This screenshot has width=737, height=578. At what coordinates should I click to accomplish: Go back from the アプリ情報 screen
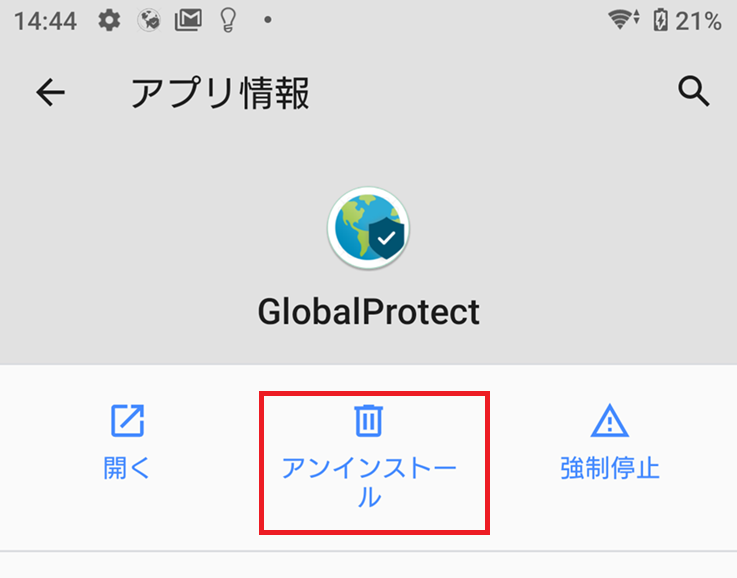tap(50, 93)
